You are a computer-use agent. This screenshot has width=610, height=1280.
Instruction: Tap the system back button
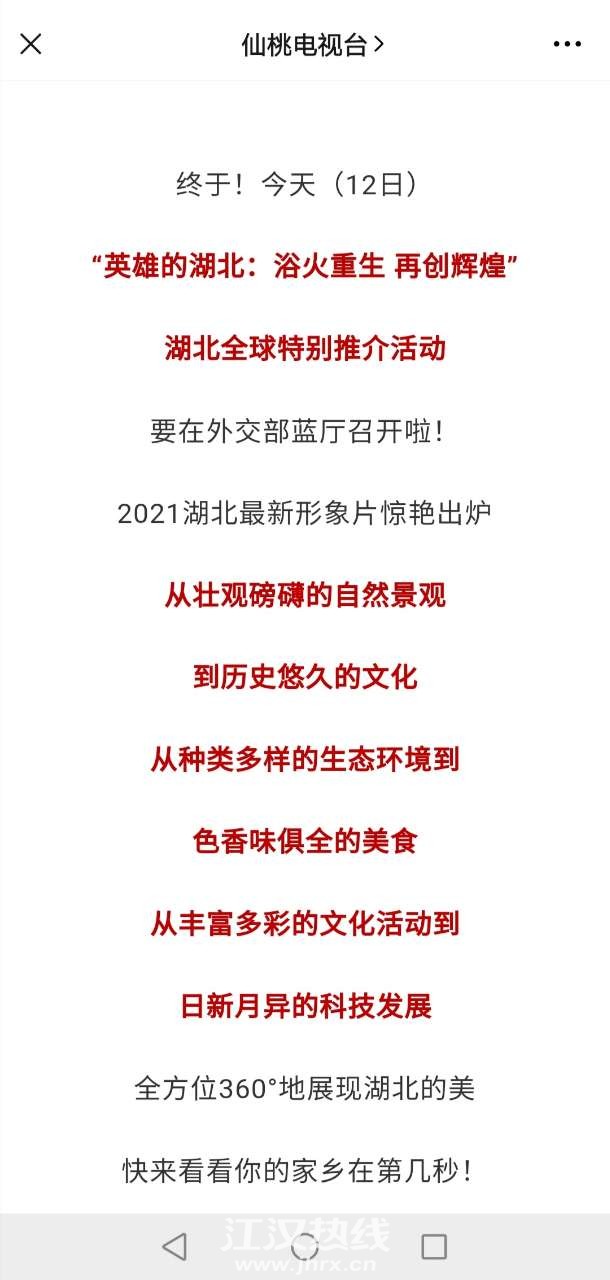[x=174, y=1246]
